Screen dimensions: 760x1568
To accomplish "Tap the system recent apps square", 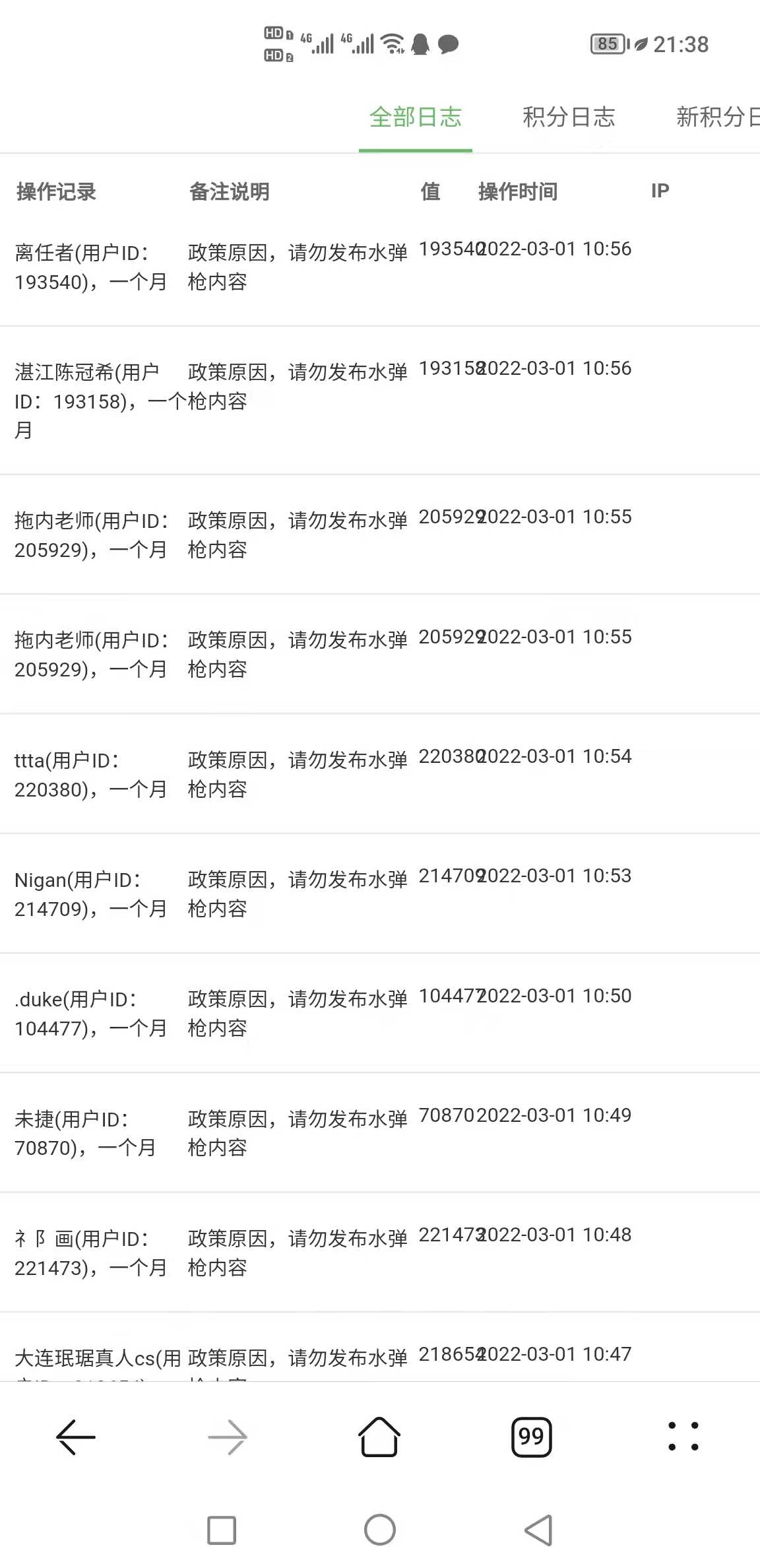I will pyautogui.click(x=222, y=1530).
